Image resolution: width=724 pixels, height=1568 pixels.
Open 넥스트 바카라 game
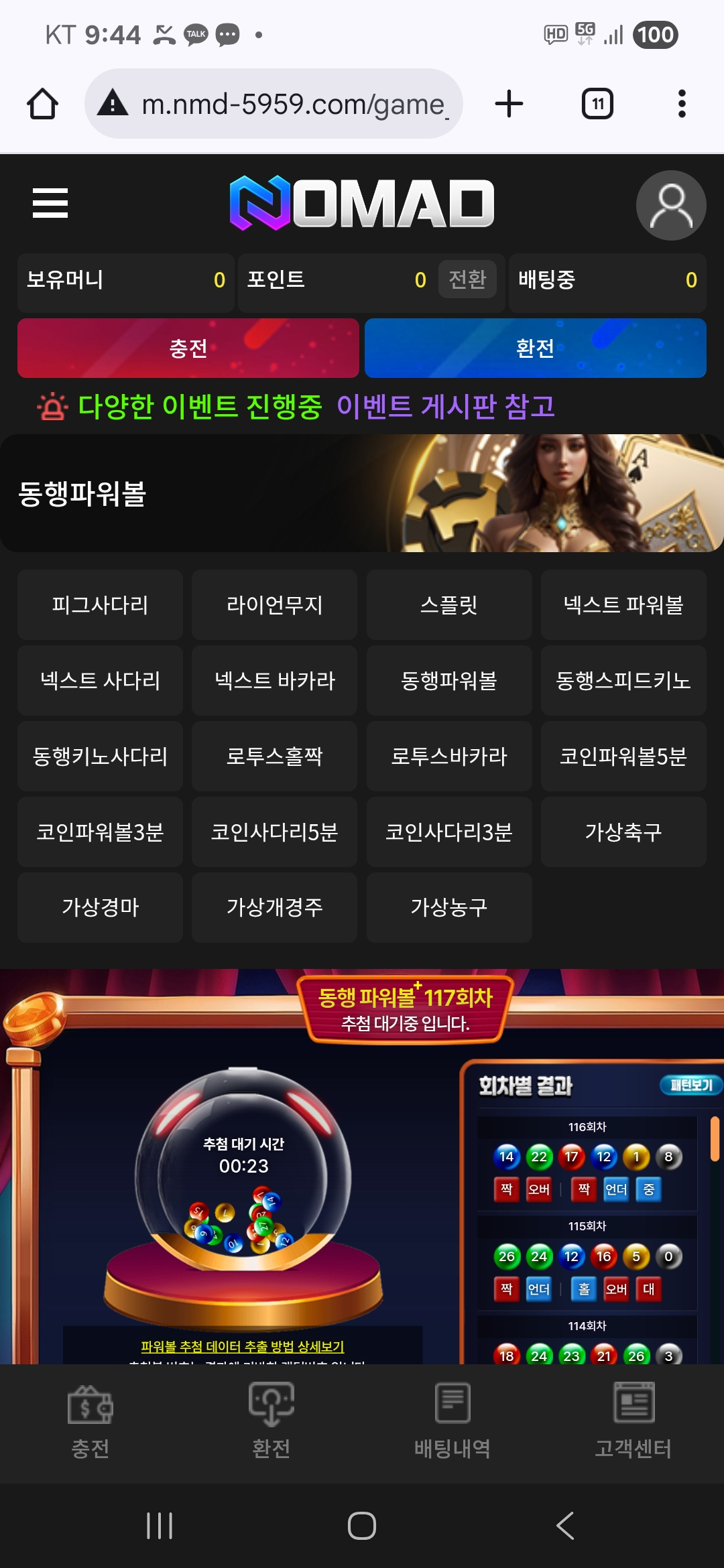274,681
